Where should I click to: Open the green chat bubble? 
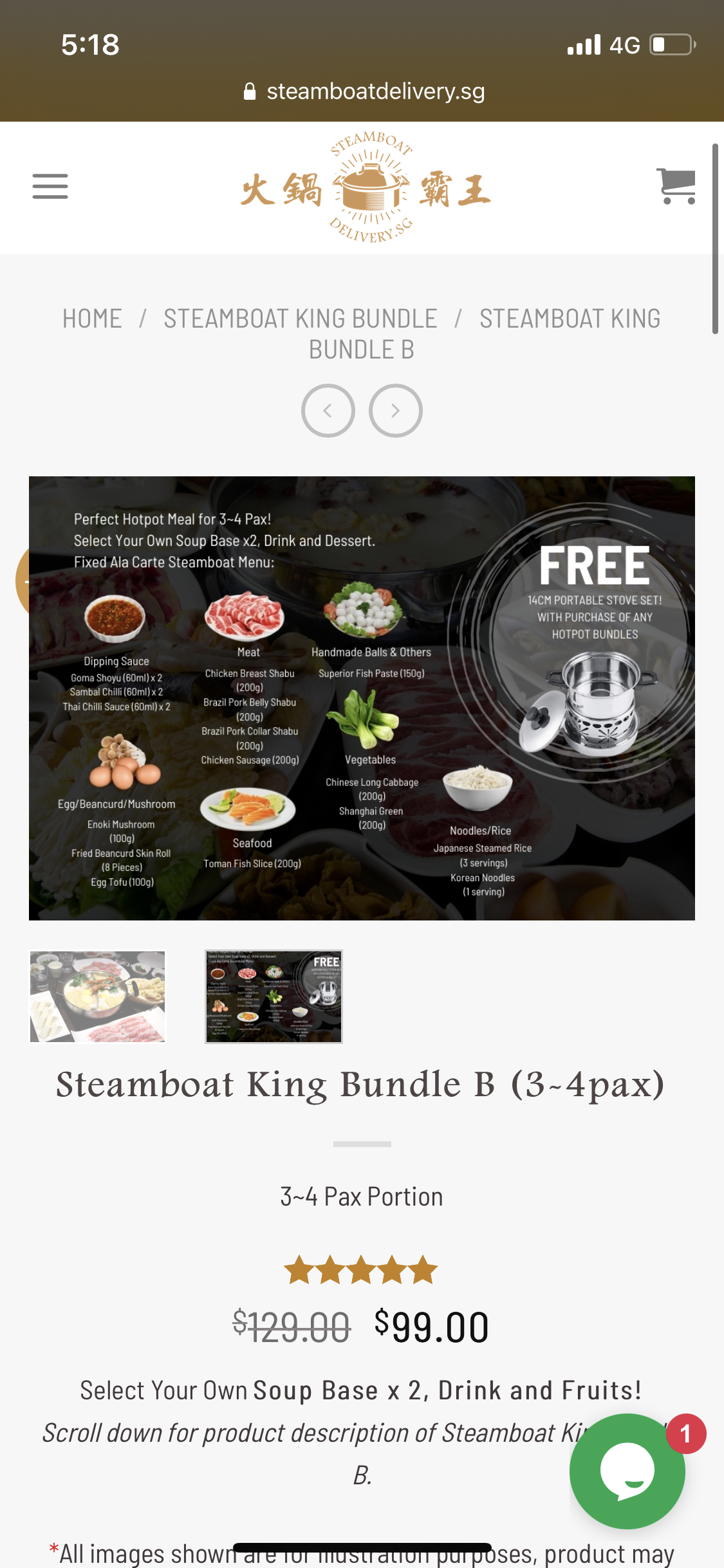627,1471
